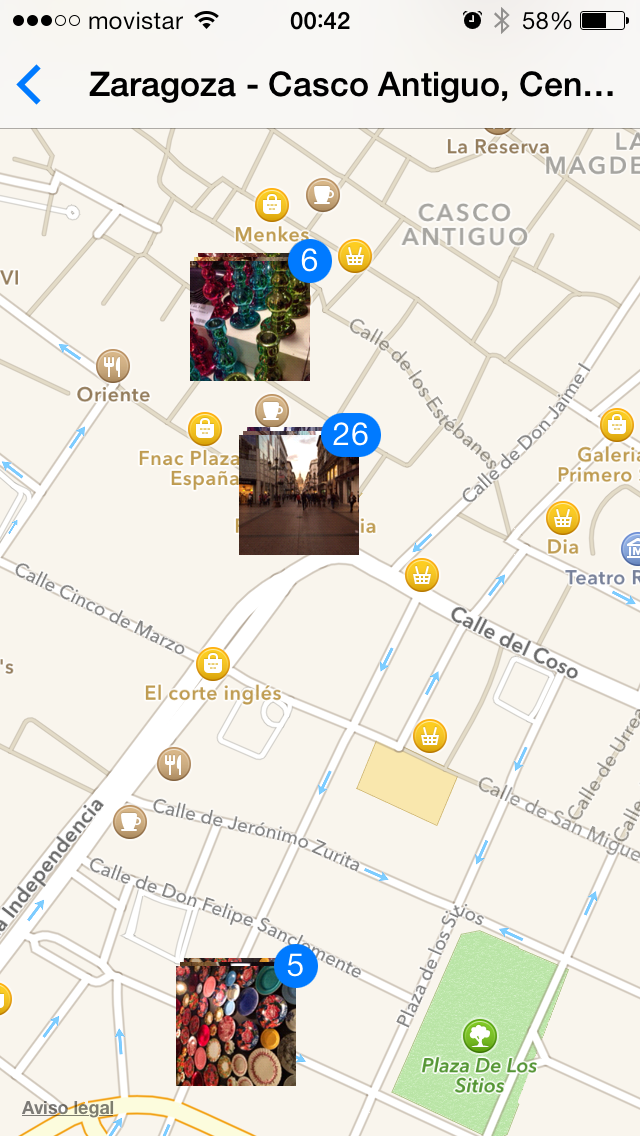Open the Aviso legal link

click(68, 1107)
